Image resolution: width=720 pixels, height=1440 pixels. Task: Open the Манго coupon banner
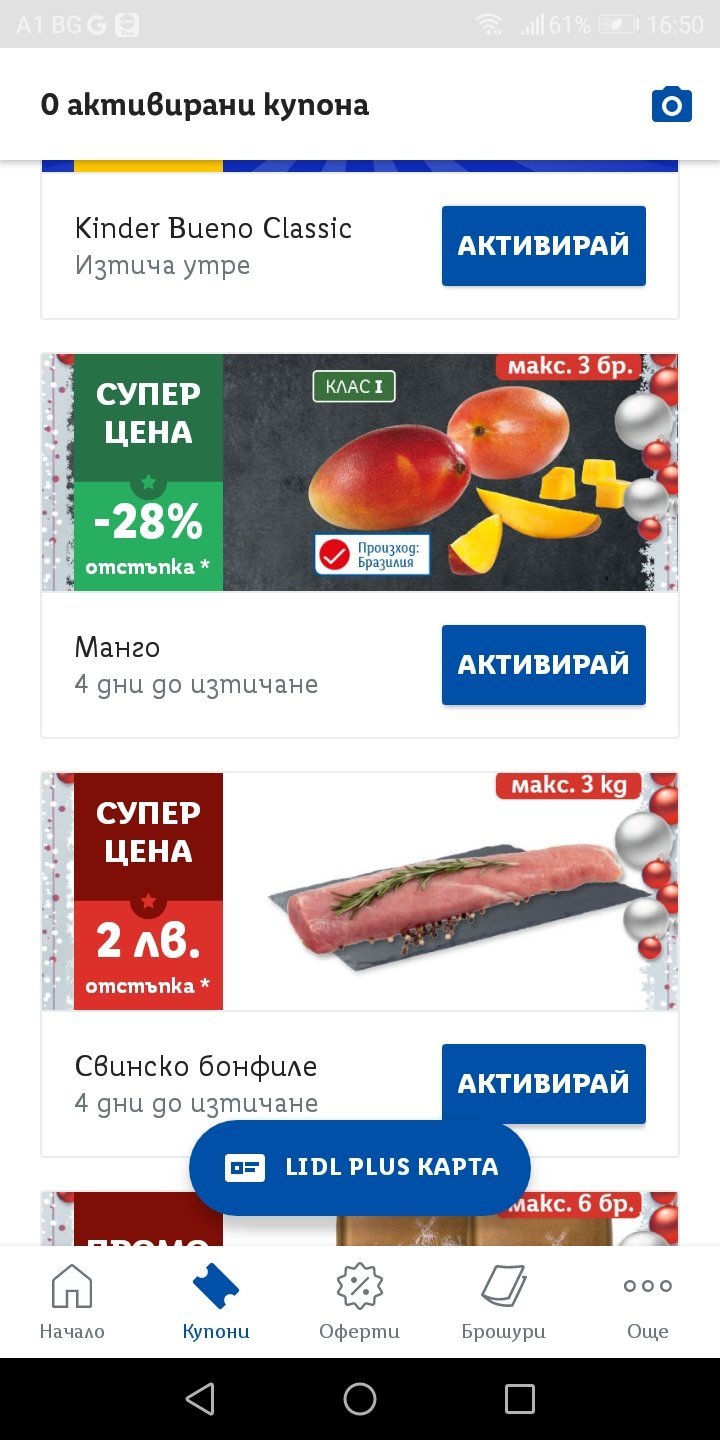point(360,472)
